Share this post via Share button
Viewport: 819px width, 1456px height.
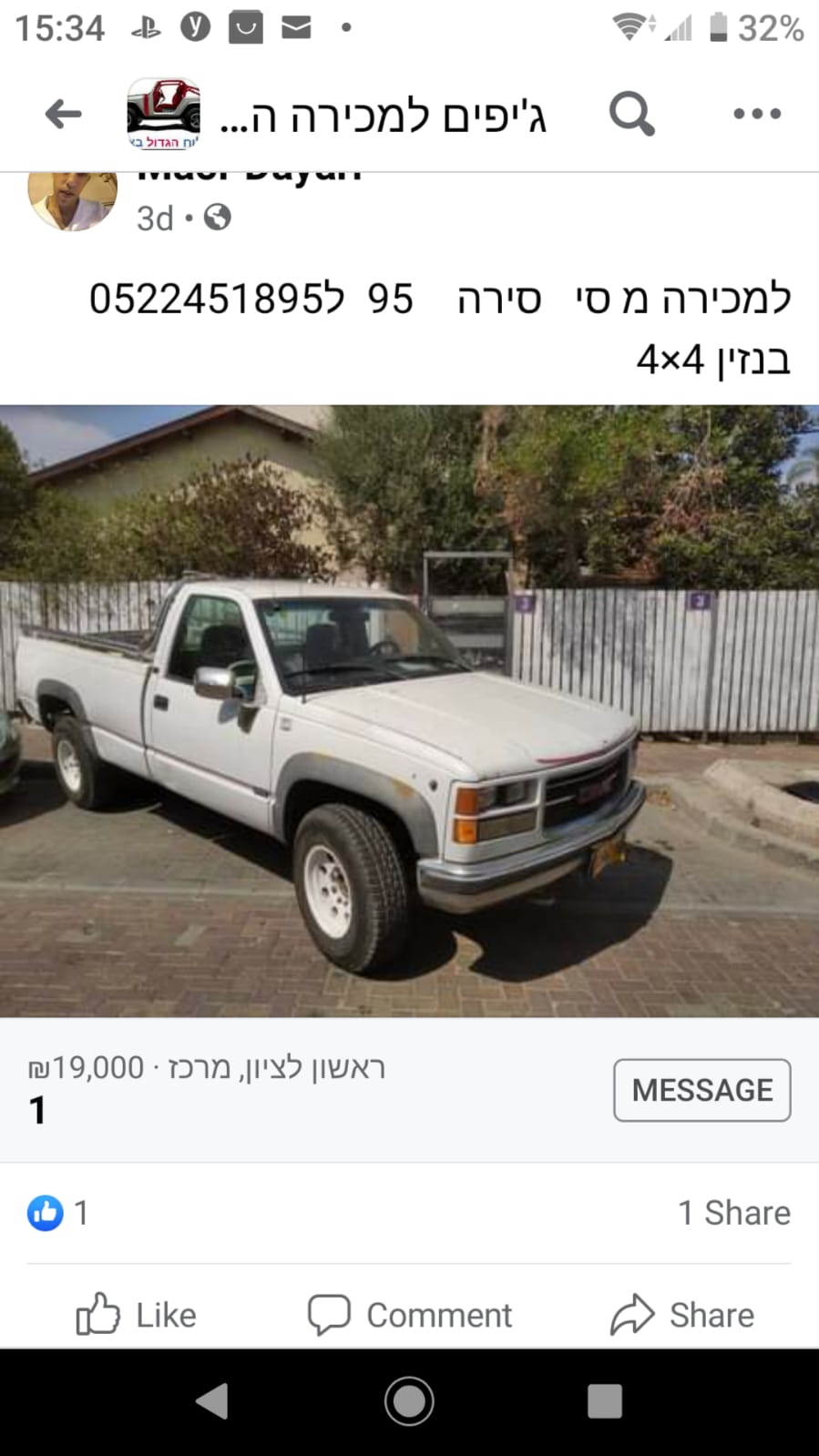pyautogui.click(x=682, y=1315)
